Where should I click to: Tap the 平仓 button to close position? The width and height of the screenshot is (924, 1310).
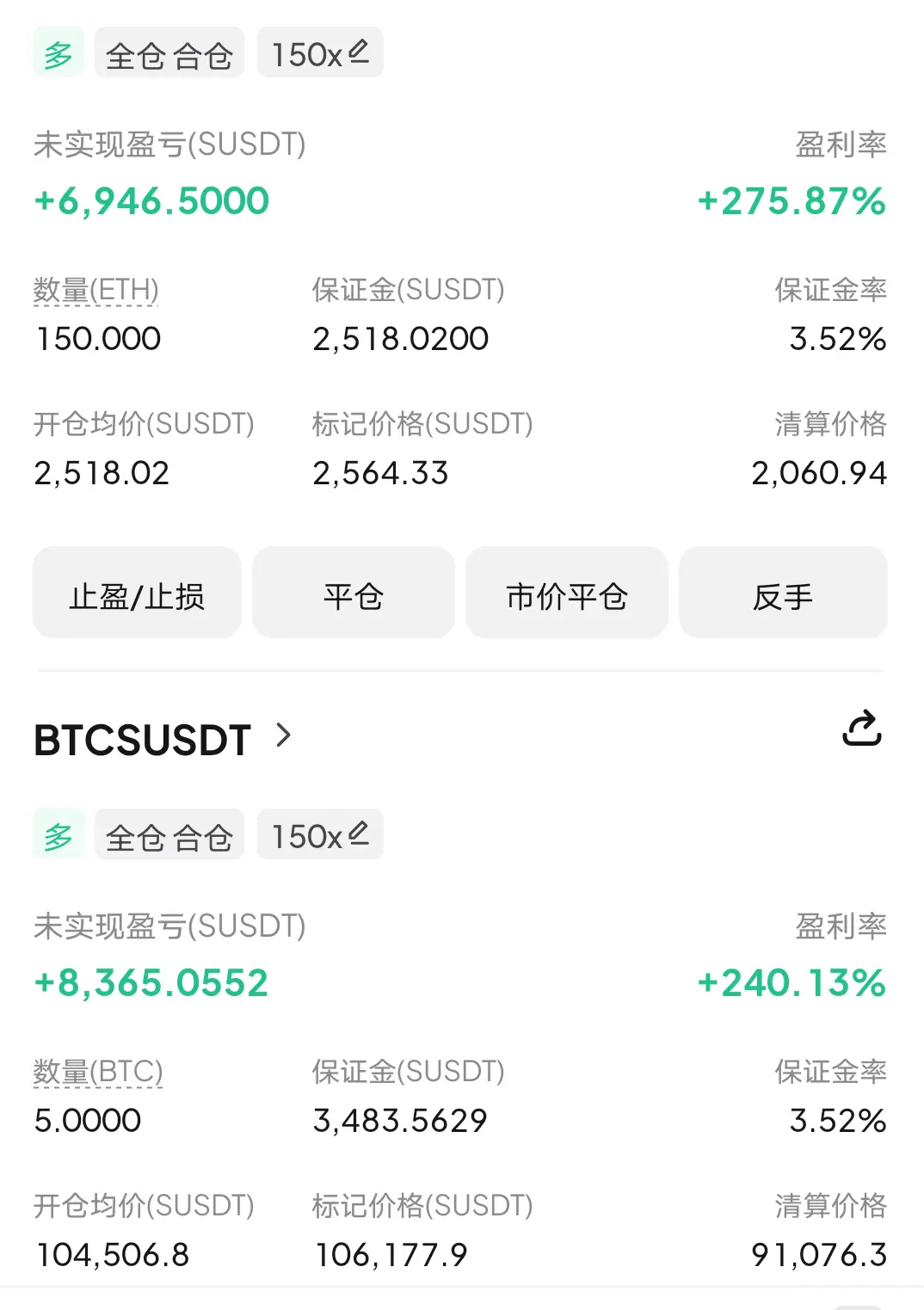[353, 594]
